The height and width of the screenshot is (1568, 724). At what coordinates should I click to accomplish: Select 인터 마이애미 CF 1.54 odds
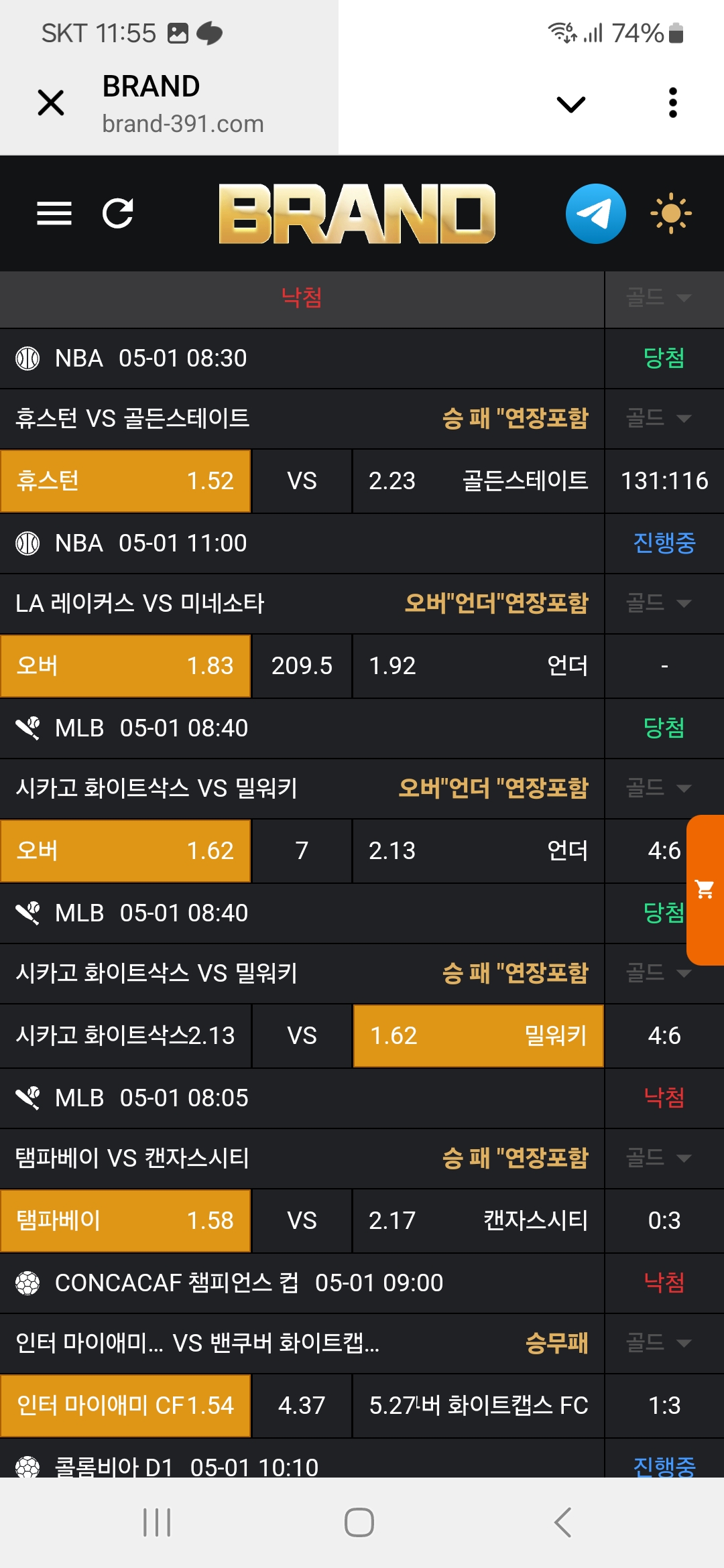coord(125,1406)
